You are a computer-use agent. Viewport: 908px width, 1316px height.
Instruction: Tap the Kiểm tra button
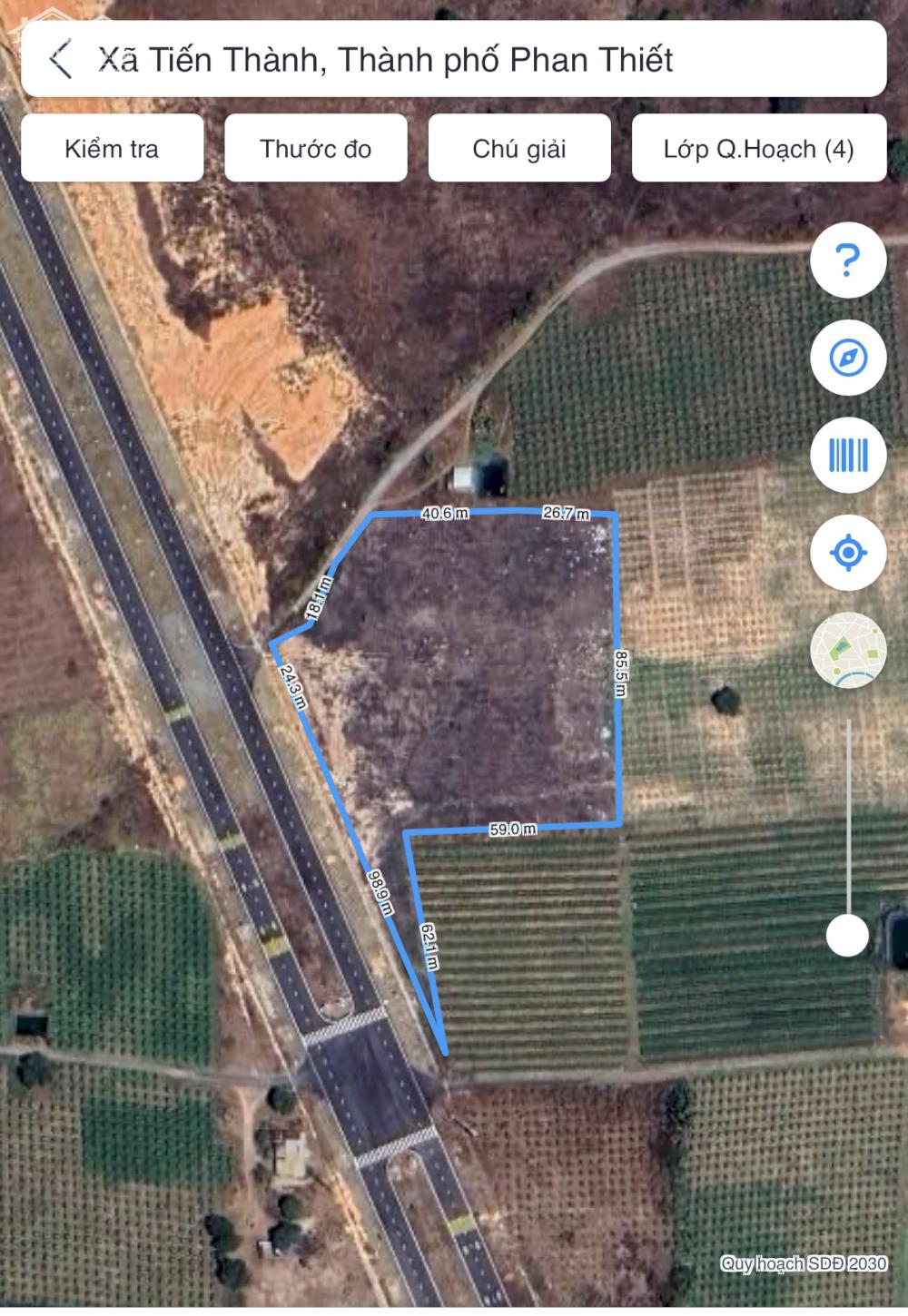[x=112, y=148]
